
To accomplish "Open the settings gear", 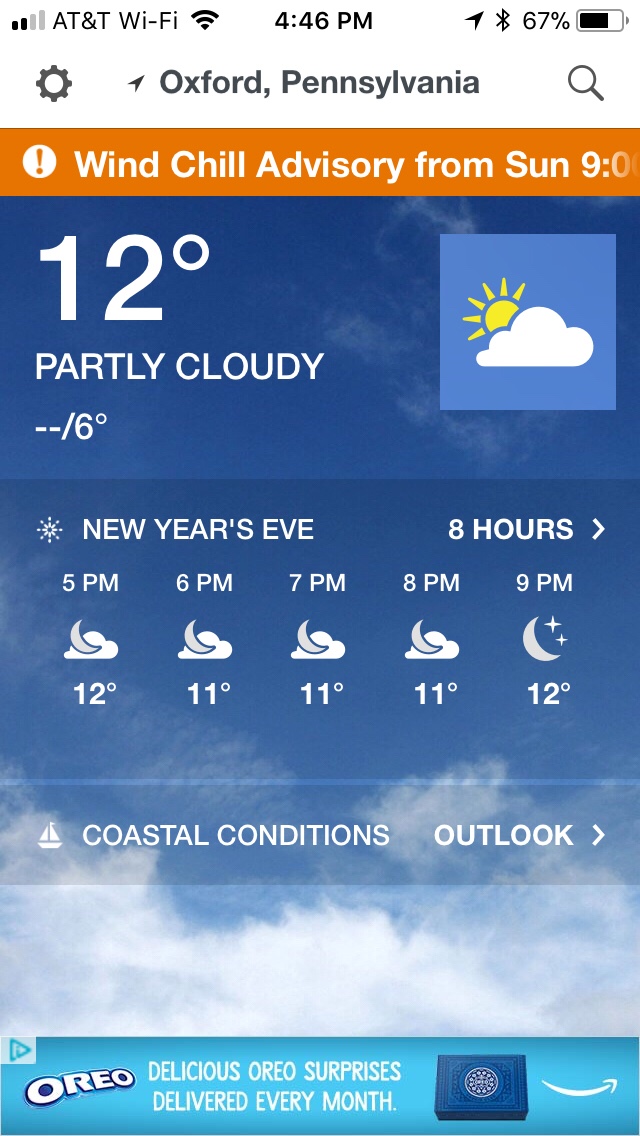I will pos(54,84).
